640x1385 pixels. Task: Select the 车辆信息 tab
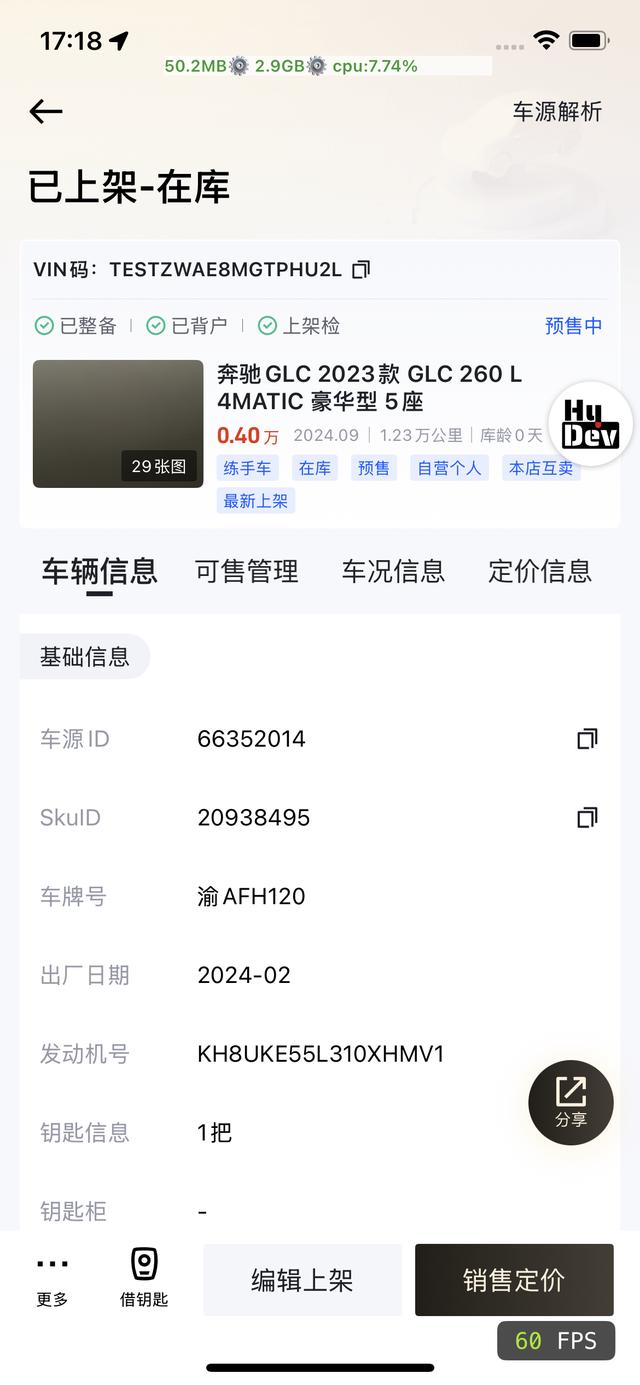tap(99, 571)
